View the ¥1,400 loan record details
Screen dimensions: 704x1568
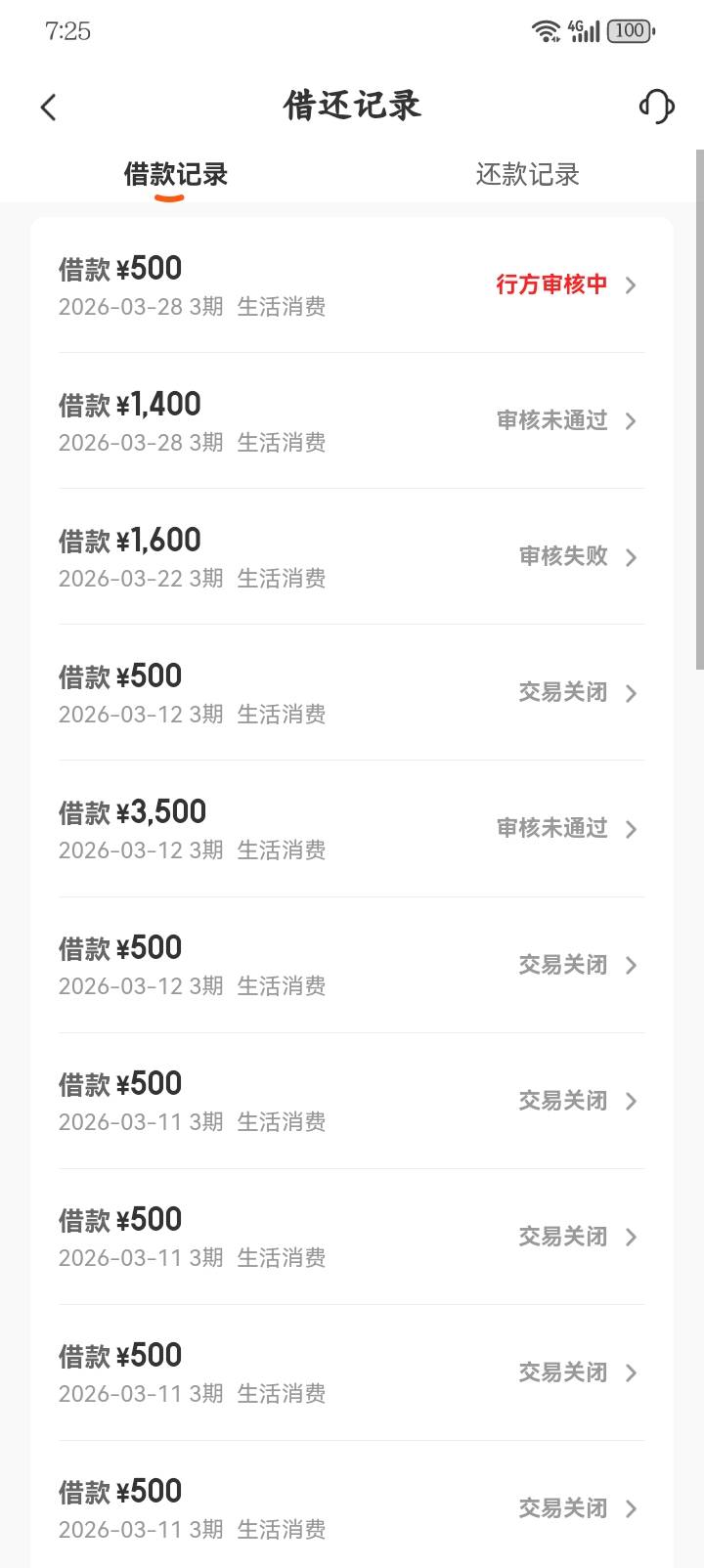[x=351, y=421]
